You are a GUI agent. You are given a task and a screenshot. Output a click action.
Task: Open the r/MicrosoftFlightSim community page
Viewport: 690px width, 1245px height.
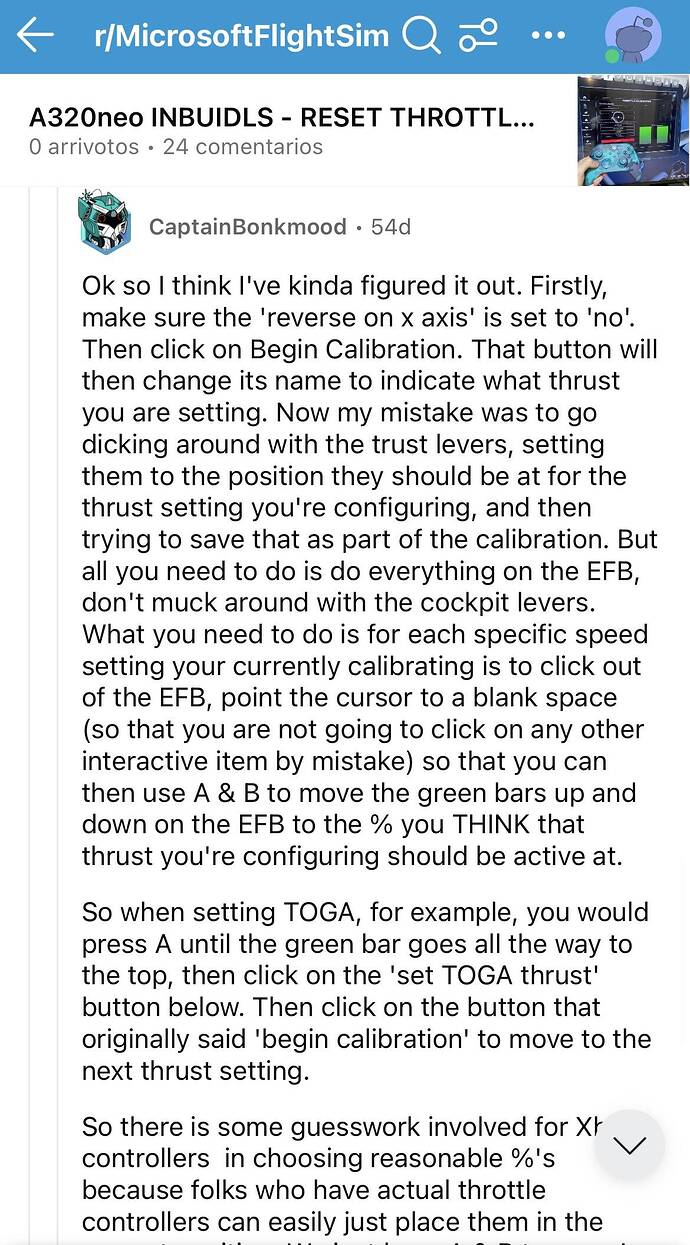coord(240,37)
